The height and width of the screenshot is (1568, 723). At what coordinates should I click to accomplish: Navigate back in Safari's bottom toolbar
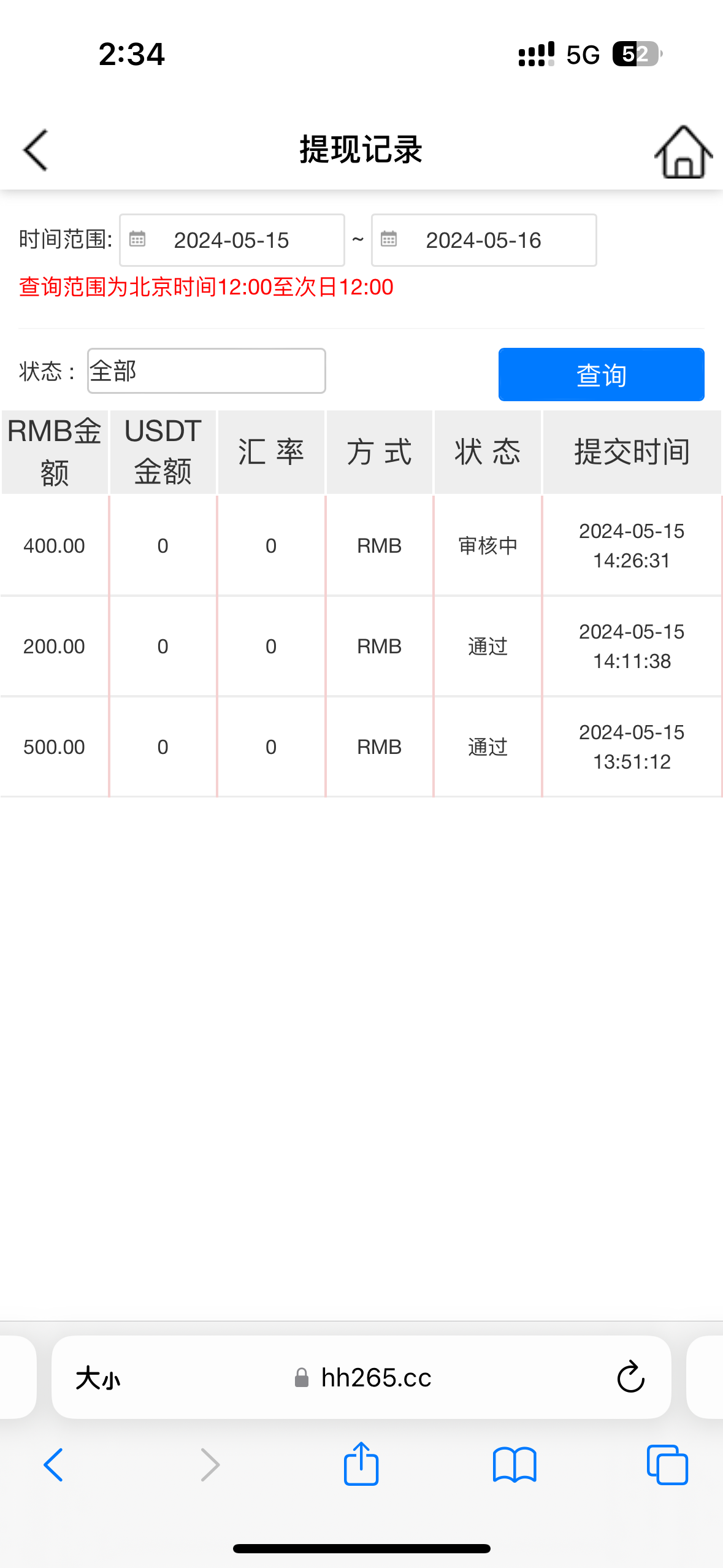coord(53,1465)
